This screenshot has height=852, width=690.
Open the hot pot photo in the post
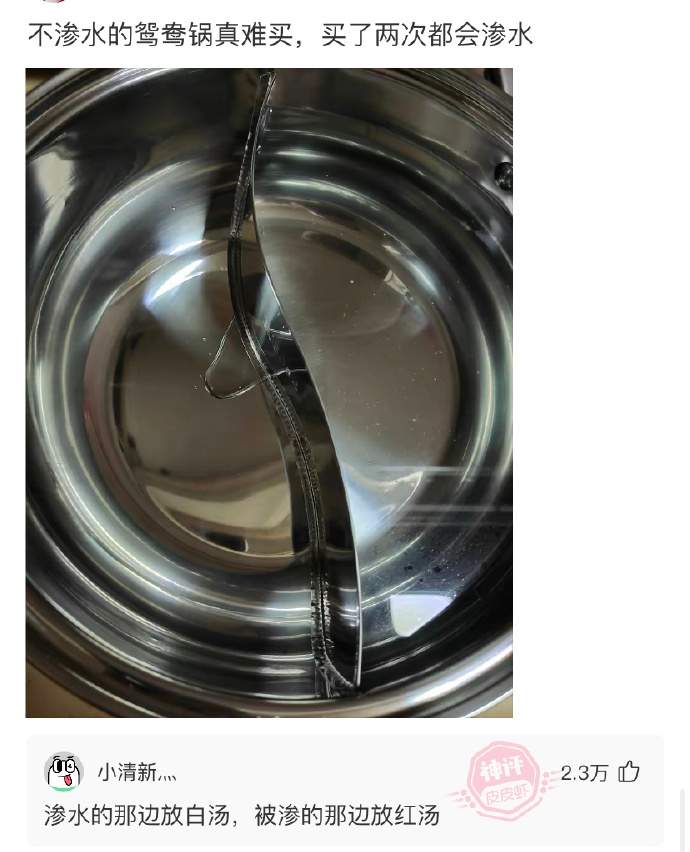(269, 392)
